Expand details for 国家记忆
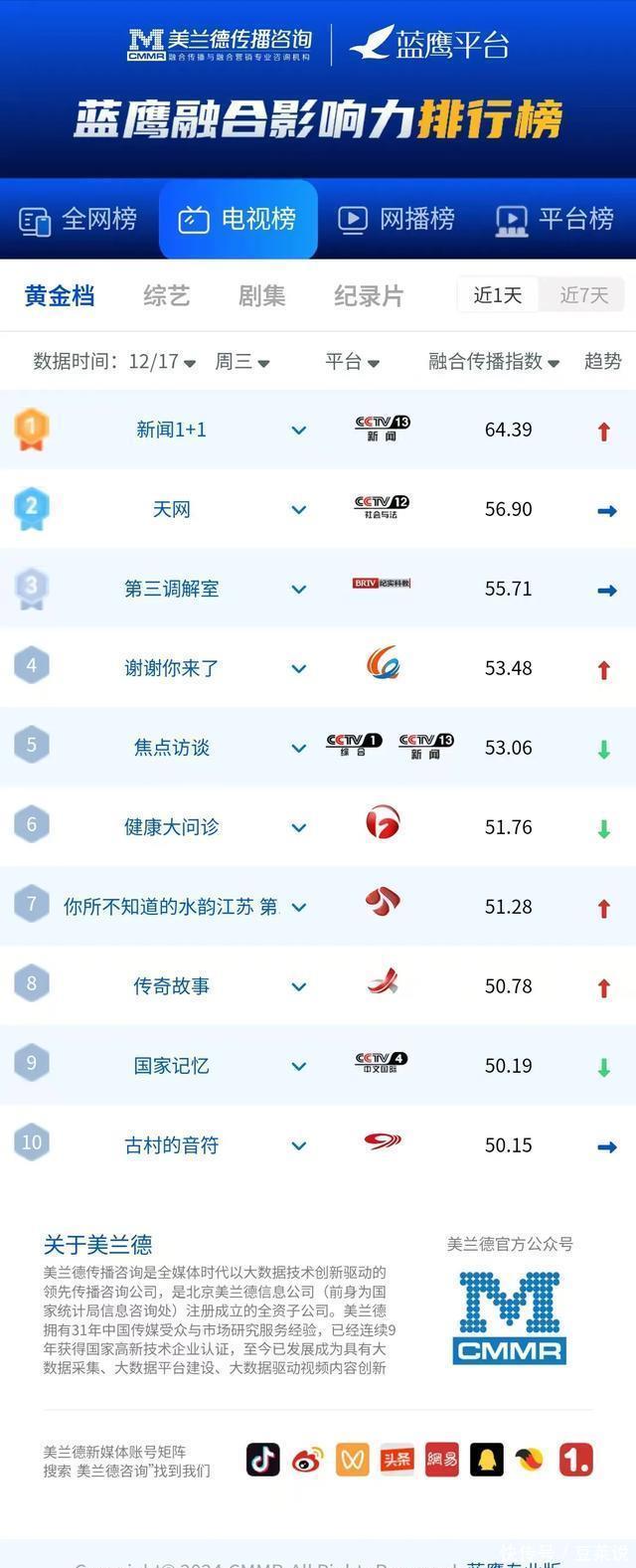Image resolution: width=636 pixels, height=1568 pixels. [x=298, y=1067]
